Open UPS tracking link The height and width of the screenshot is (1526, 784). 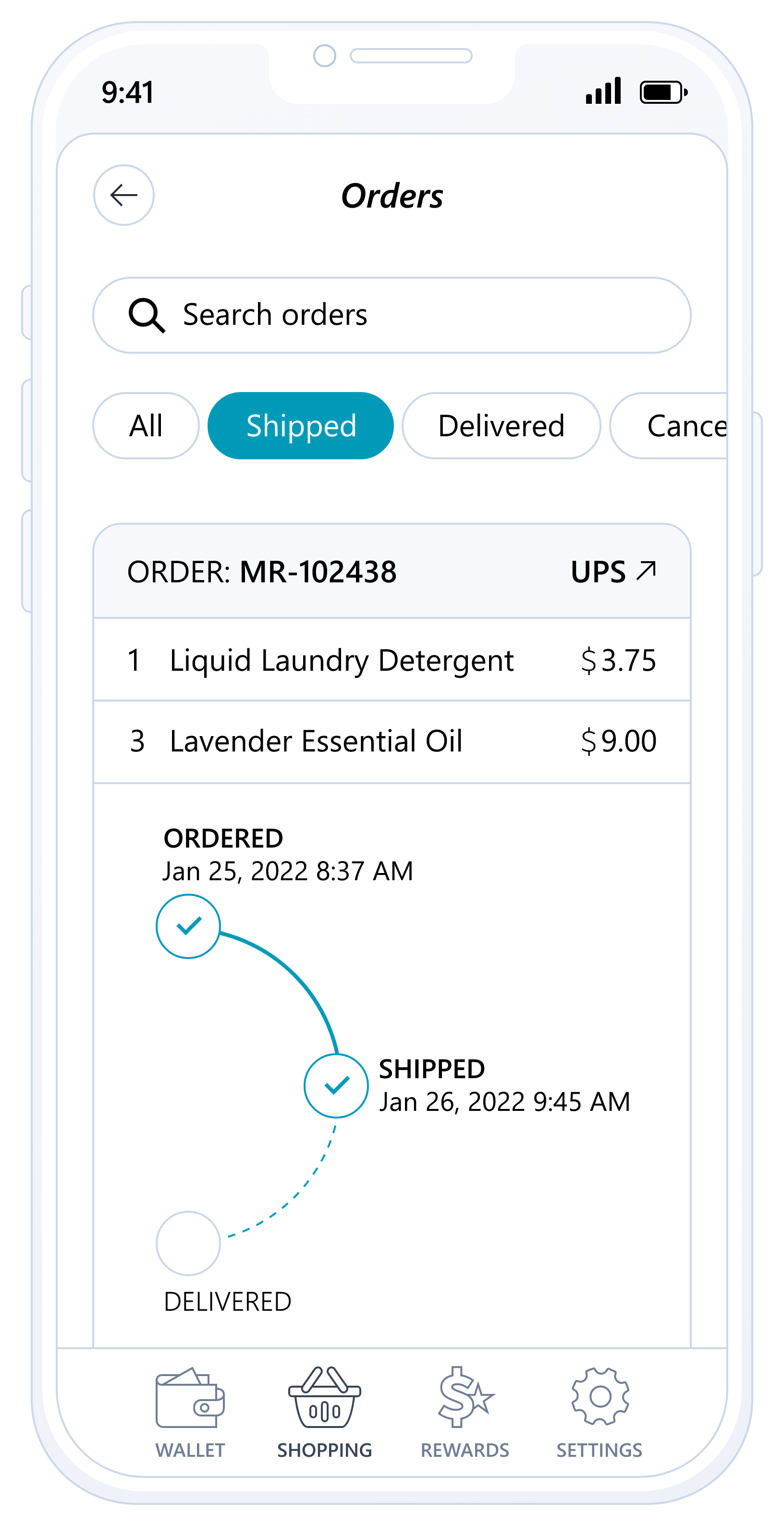613,572
